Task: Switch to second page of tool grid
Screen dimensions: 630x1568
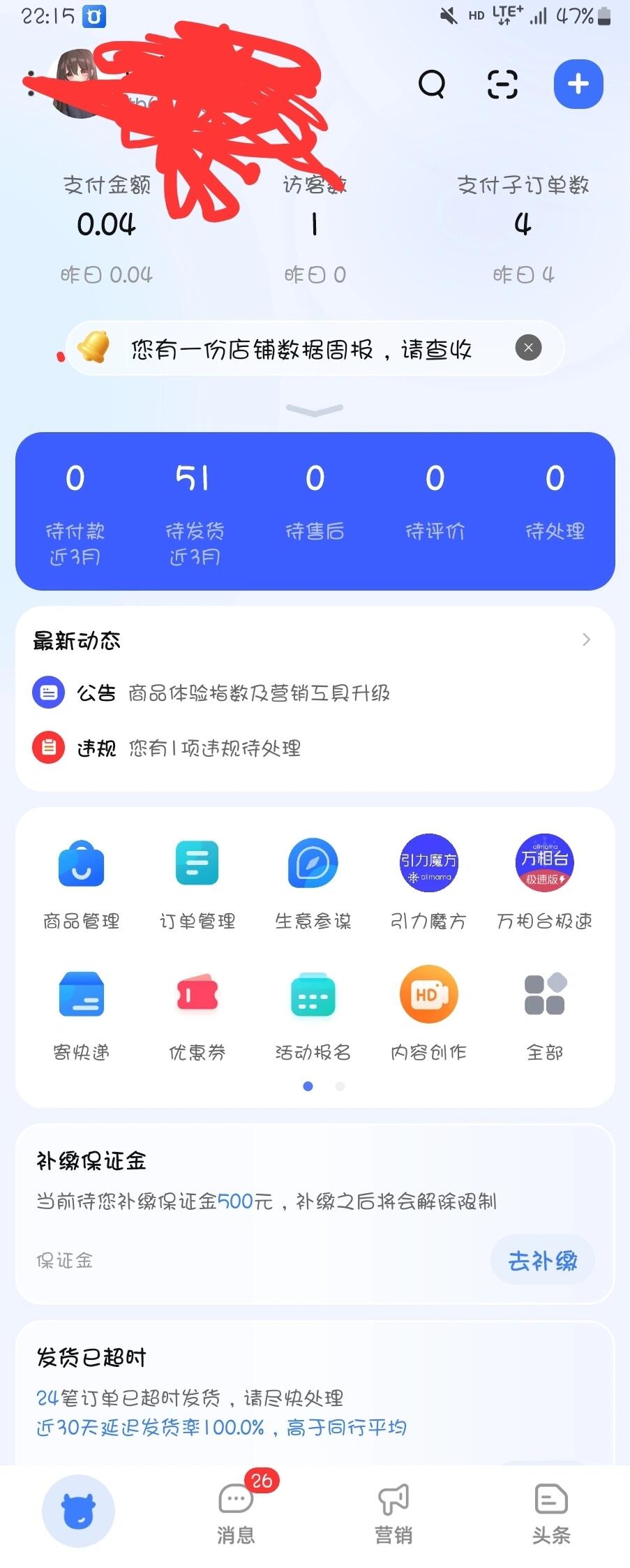Action: (x=340, y=1086)
